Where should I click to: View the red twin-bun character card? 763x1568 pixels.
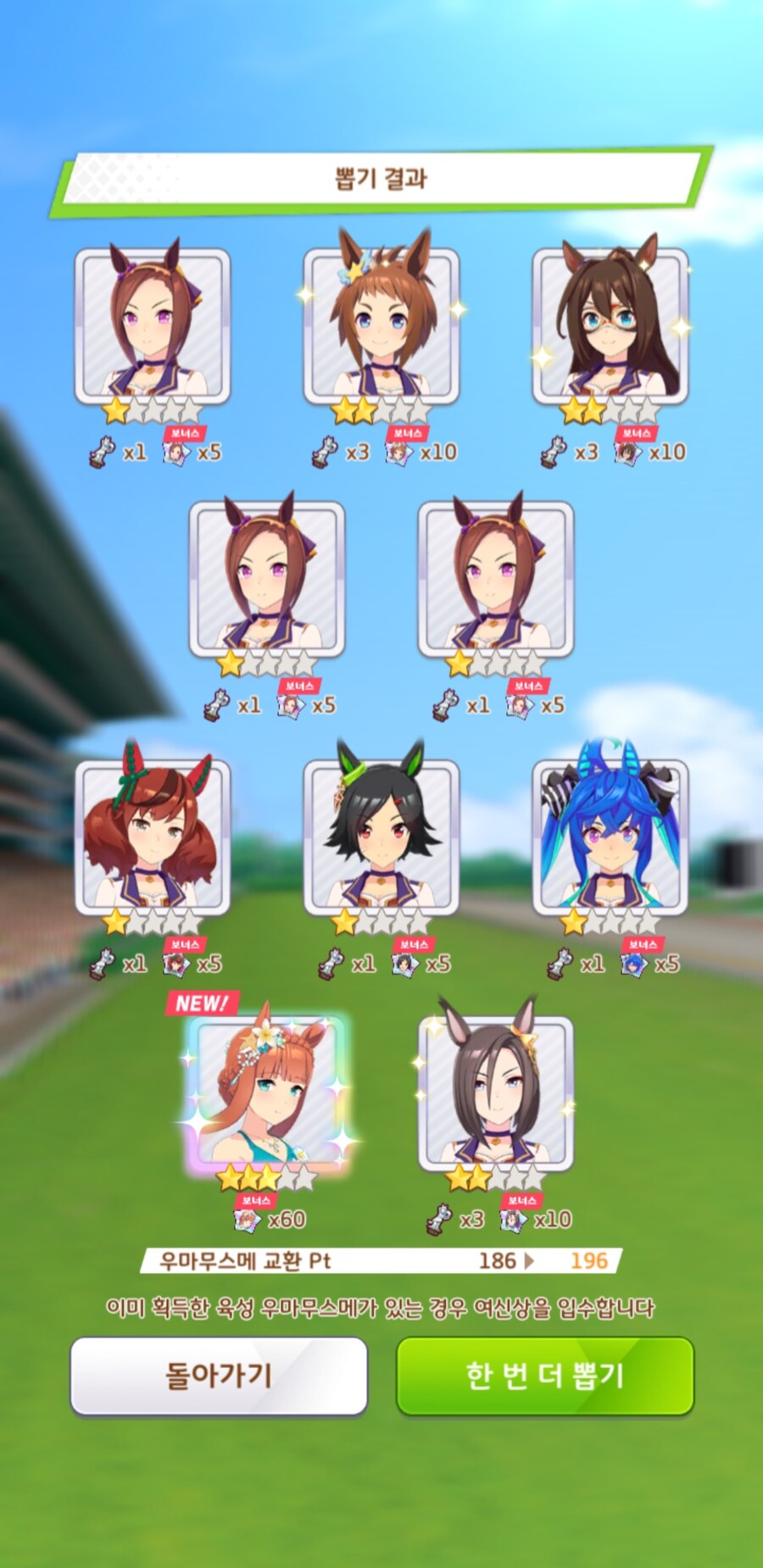coord(153,839)
